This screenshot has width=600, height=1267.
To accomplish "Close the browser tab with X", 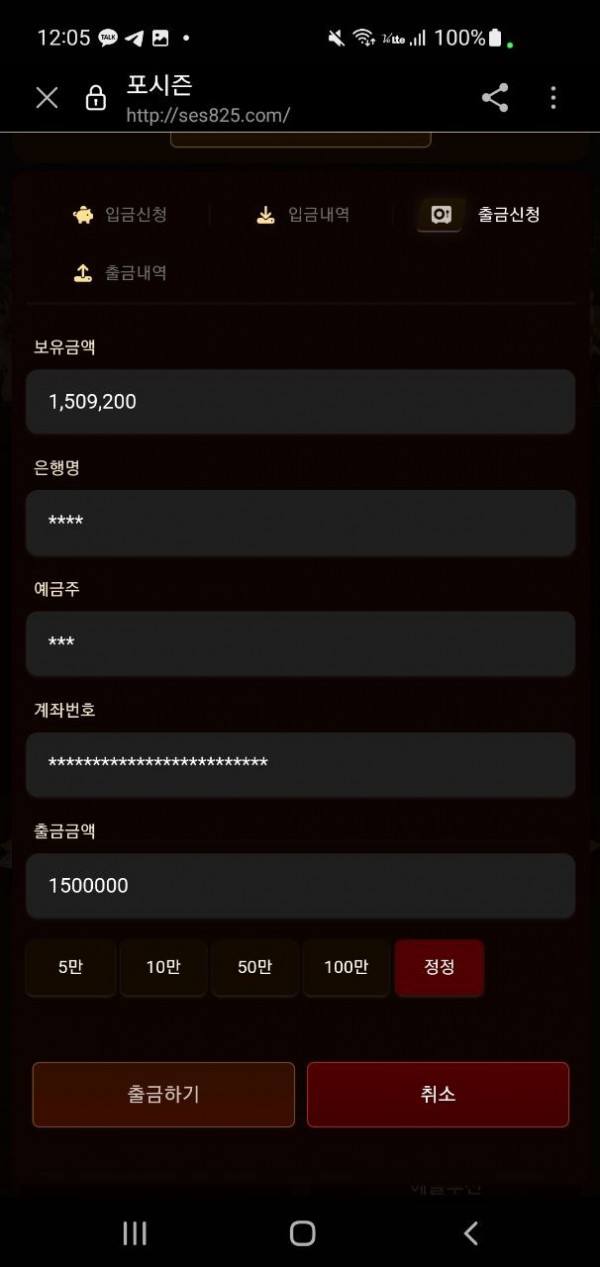I will [x=47, y=97].
